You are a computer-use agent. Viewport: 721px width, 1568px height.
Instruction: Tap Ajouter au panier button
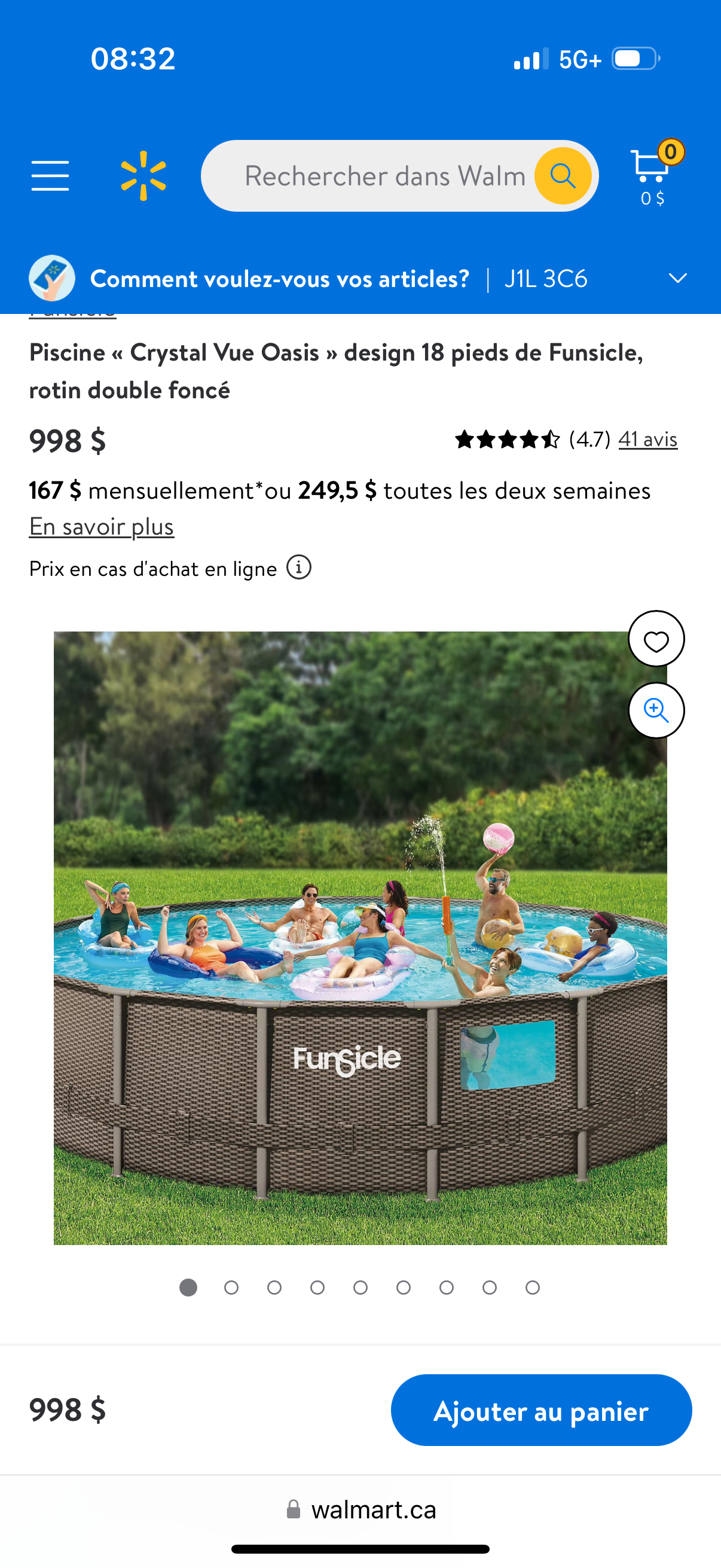point(541,1410)
